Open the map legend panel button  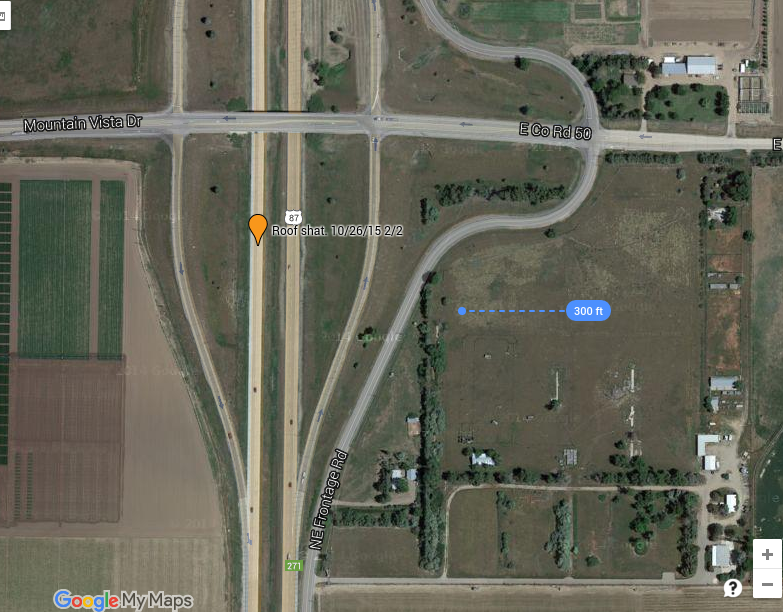pos(4,16)
